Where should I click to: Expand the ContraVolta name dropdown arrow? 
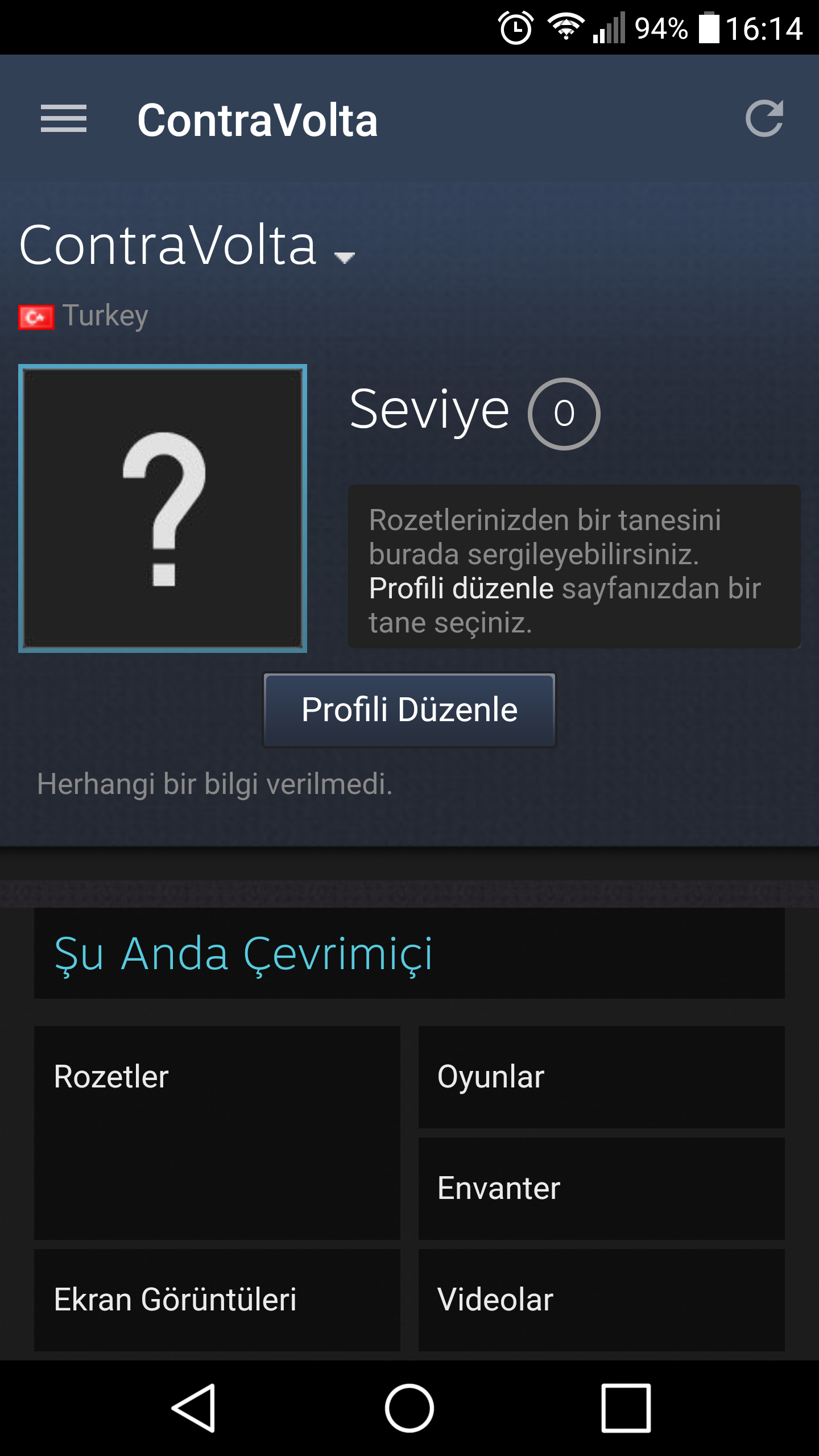pos(344,258)
